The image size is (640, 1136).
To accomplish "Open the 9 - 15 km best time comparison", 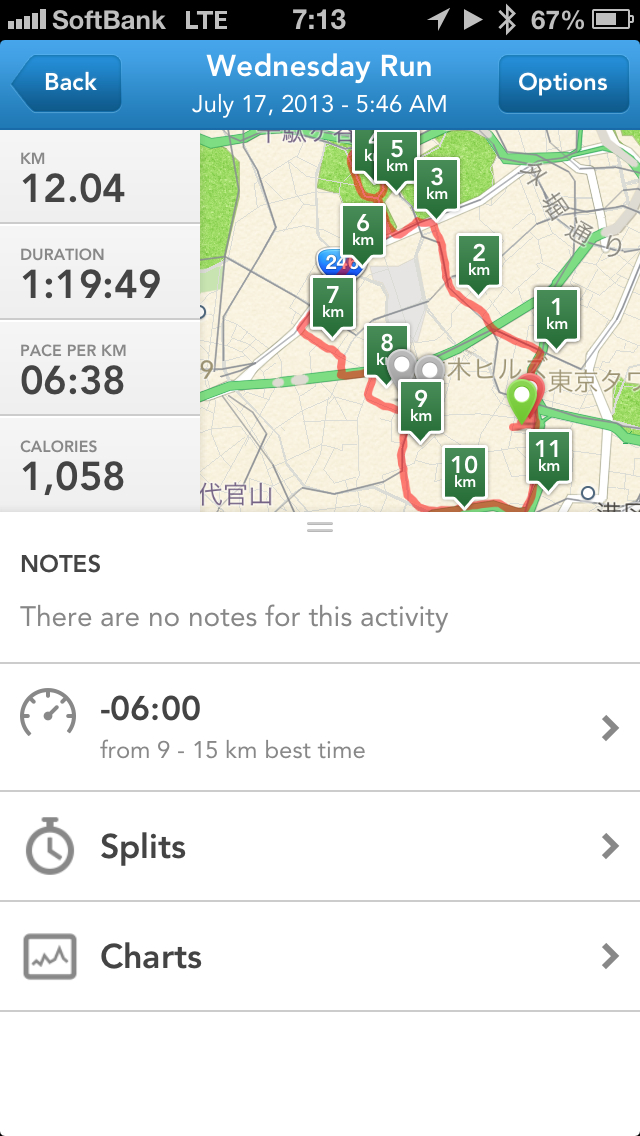I will [320, 727].
